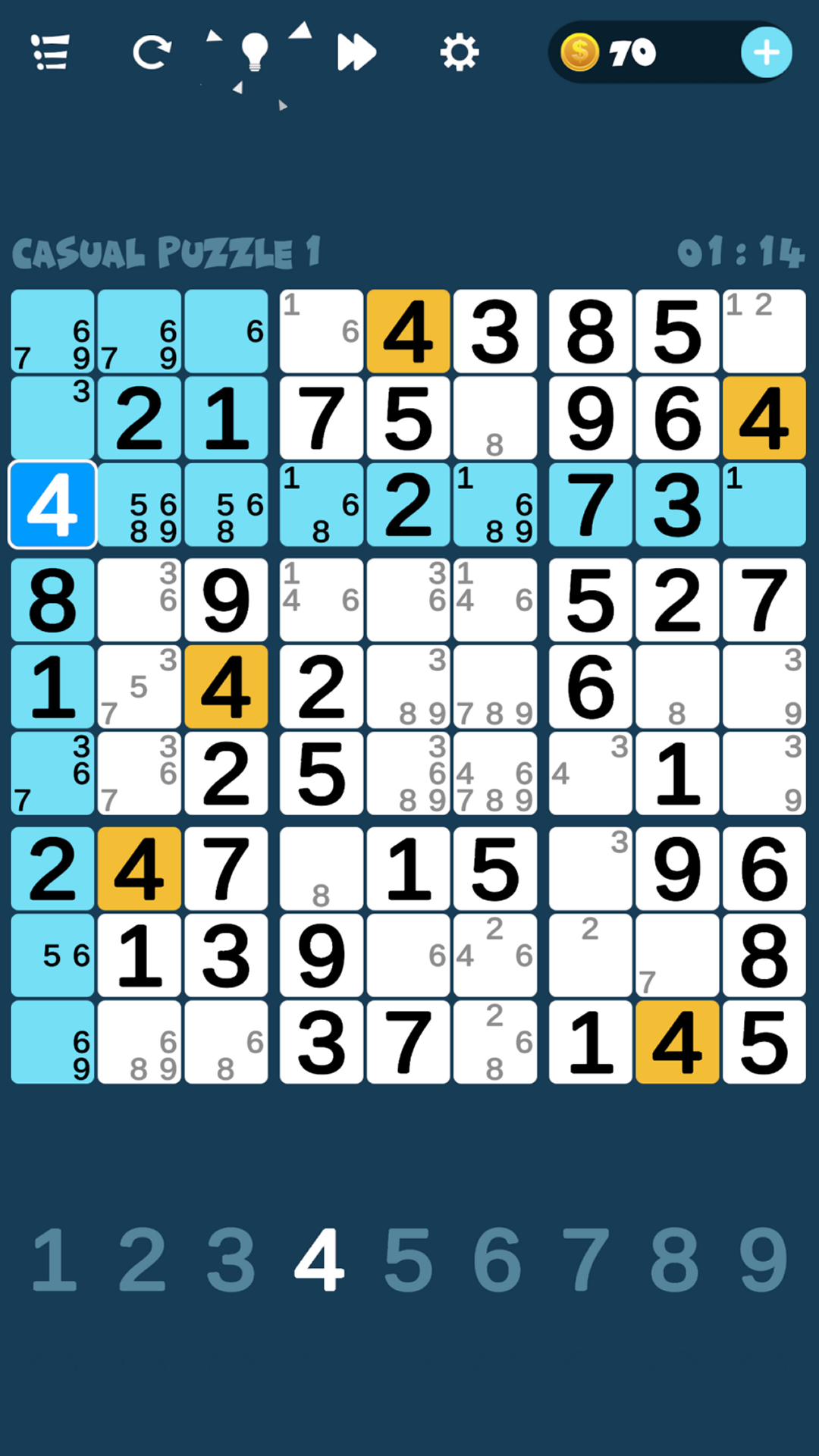This screenshot has width=819, height=1456.
Task: Pick number 6 on the number pad
Action: pos(497,1260)
